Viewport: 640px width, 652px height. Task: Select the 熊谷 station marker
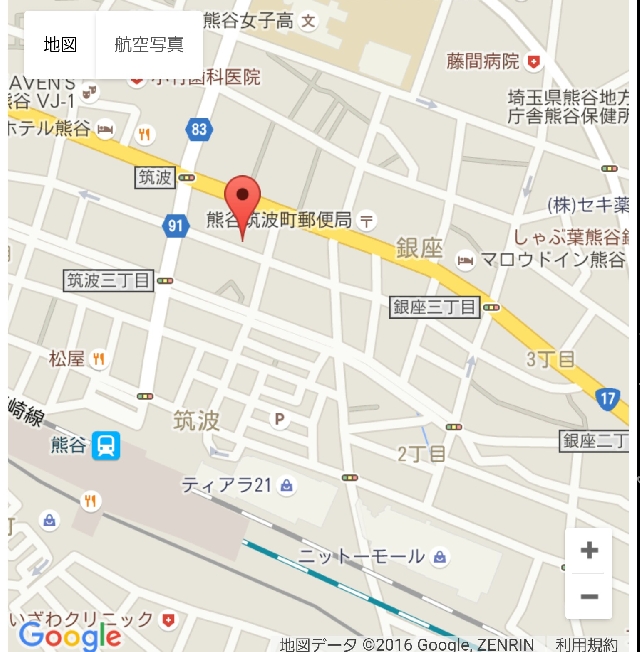(x=106, y=445)
